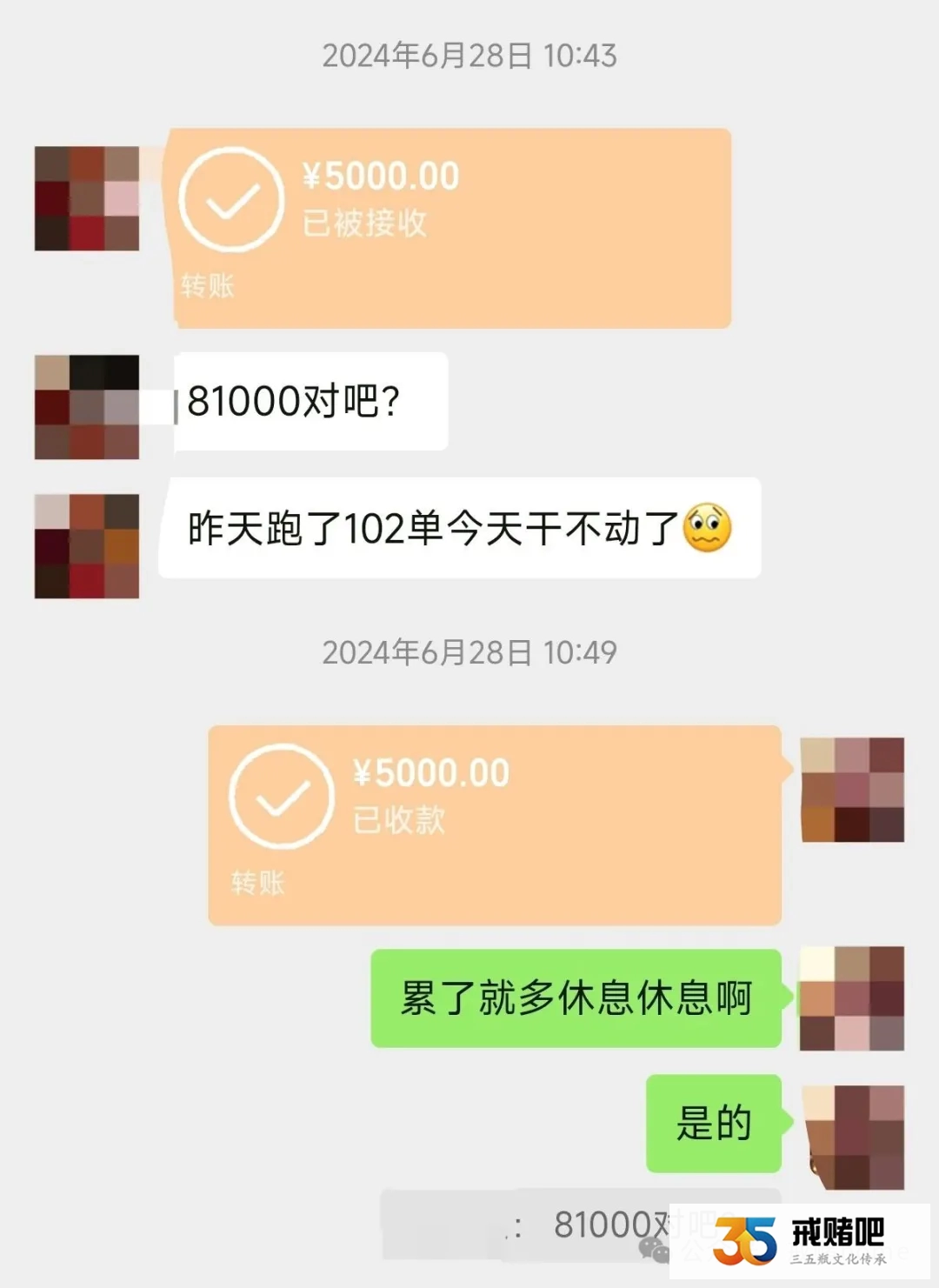
Task: Click the 10:49 timestamp on June 28
Action: point(469,652)
